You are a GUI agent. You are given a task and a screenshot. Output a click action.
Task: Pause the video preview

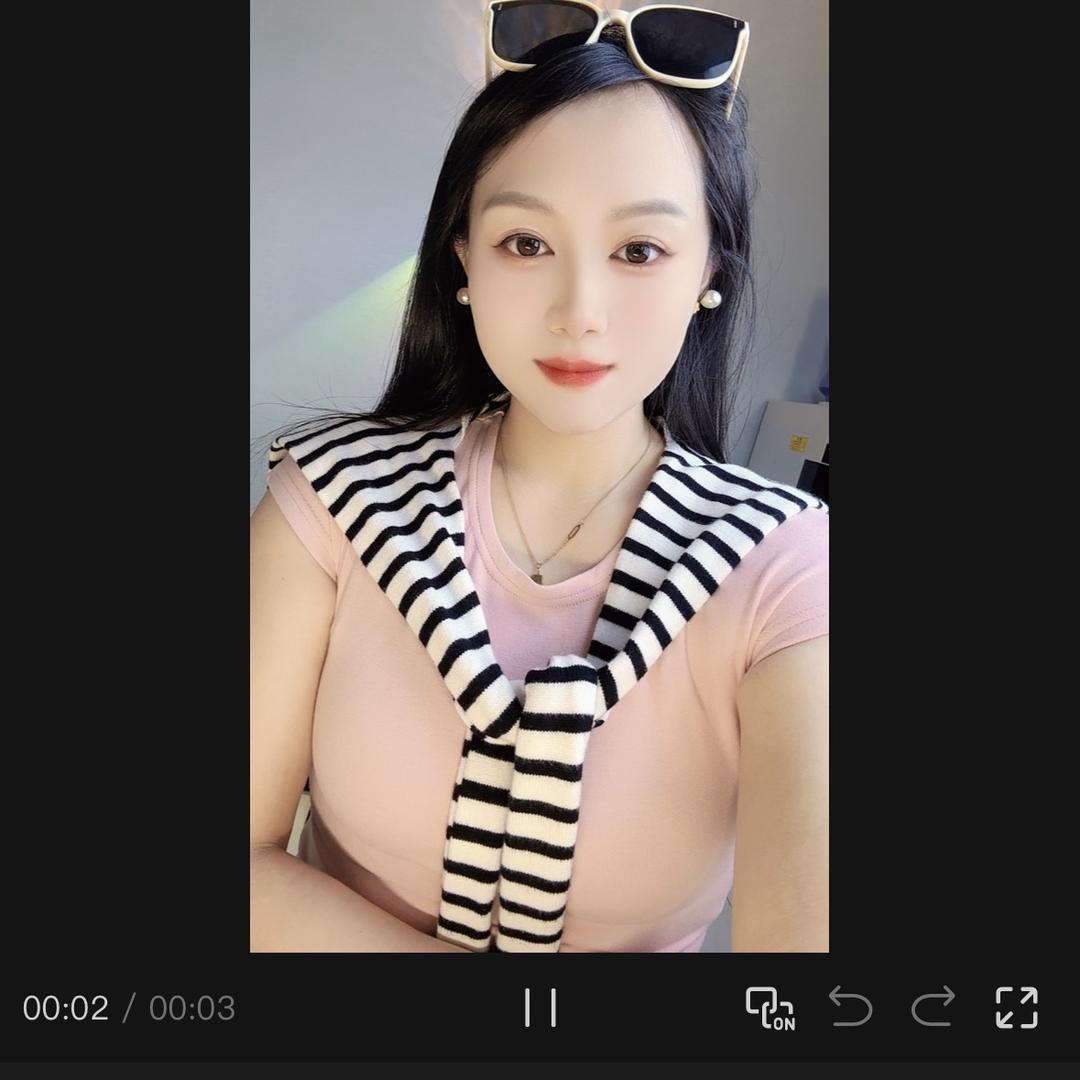click(540, 1007)
